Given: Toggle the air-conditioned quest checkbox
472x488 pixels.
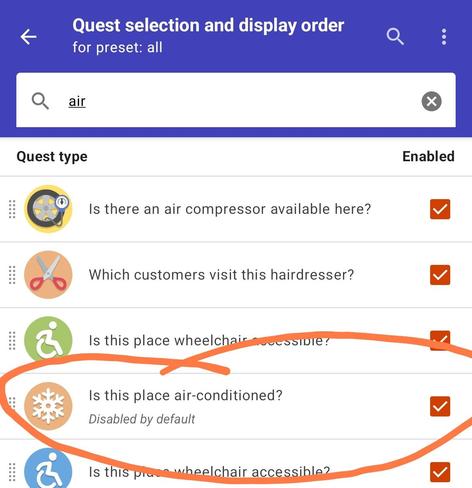Looking at the screenshot, I should (440, 406).
